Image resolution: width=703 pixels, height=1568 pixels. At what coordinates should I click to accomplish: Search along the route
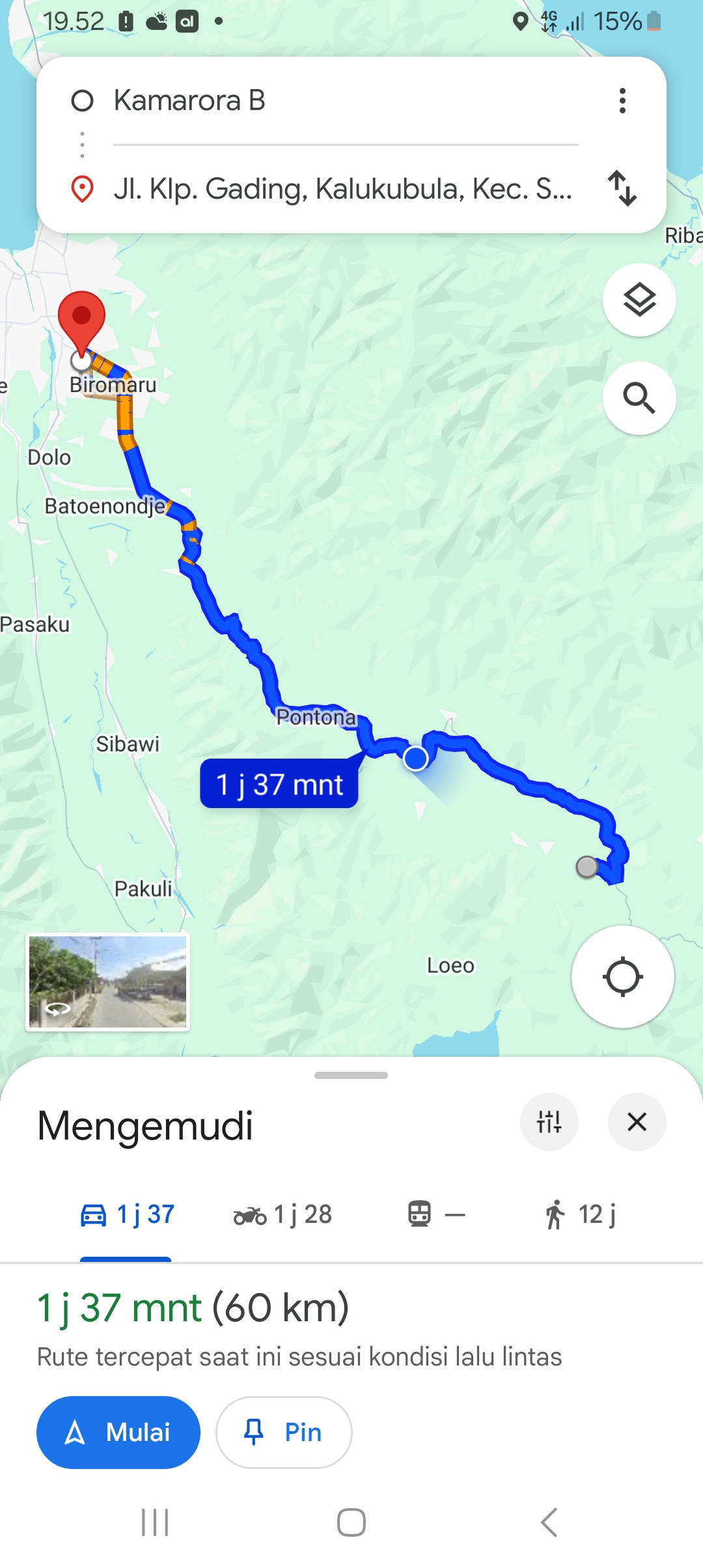coord(639,398)
